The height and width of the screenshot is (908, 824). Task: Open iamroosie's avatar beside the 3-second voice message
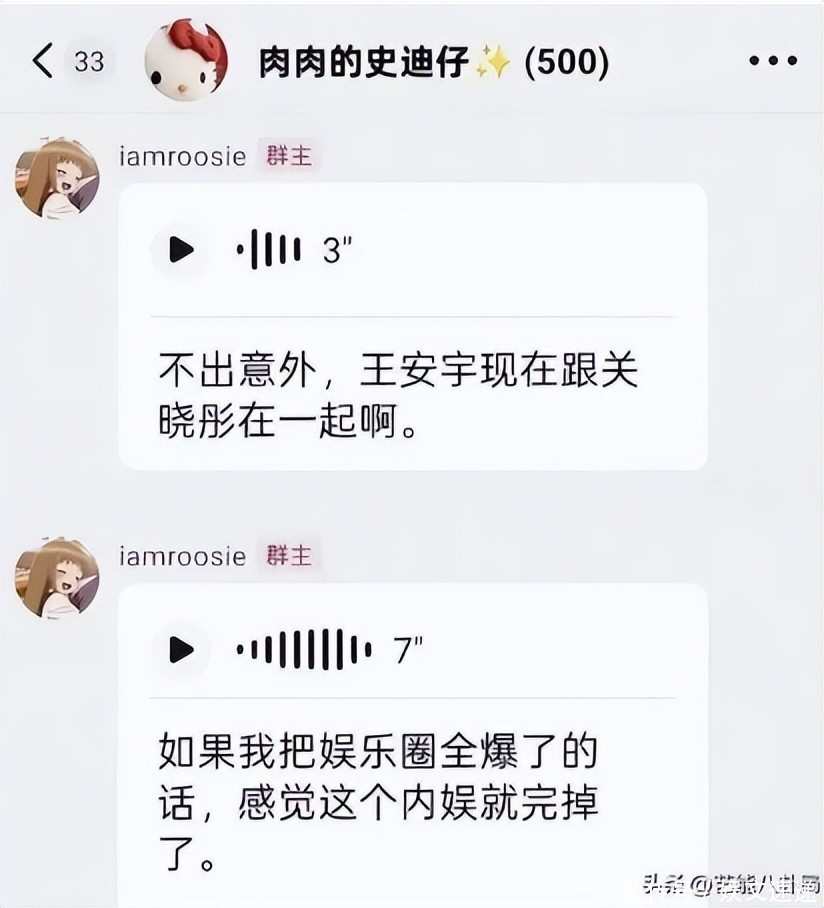click(57, 179)
